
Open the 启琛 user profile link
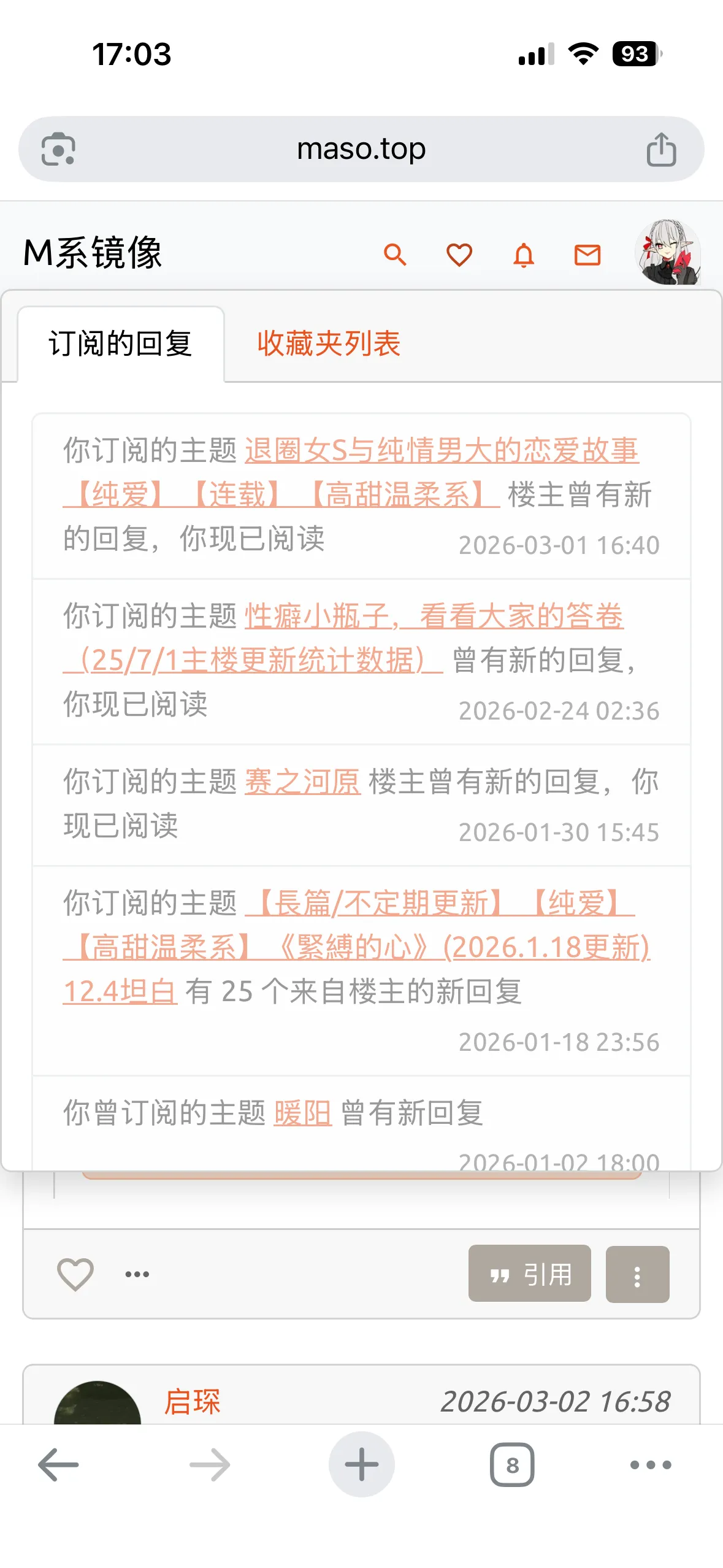point(192,1402)
